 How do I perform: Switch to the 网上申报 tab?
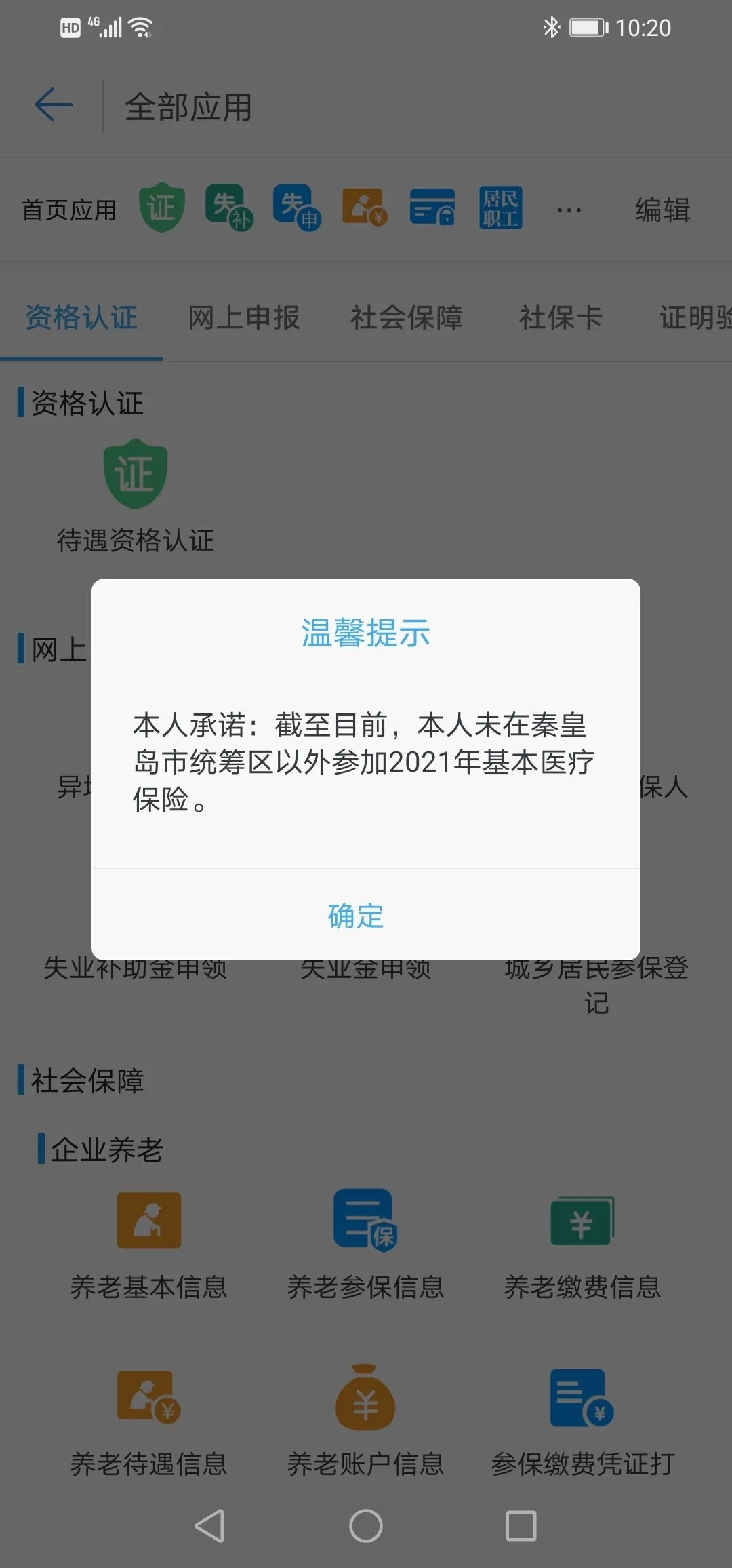click(243, 317)
